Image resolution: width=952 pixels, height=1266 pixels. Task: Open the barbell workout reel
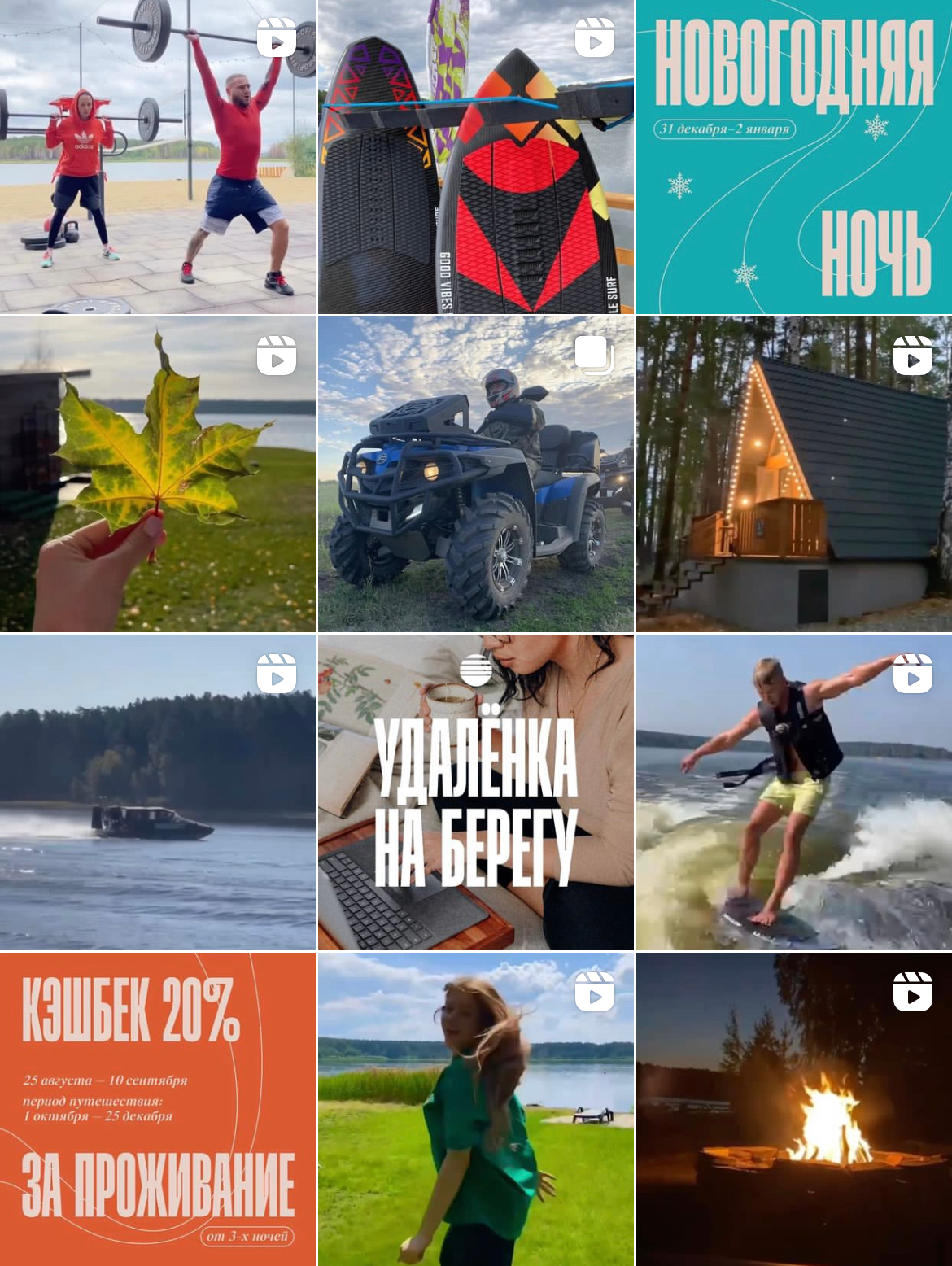(157, 156)
